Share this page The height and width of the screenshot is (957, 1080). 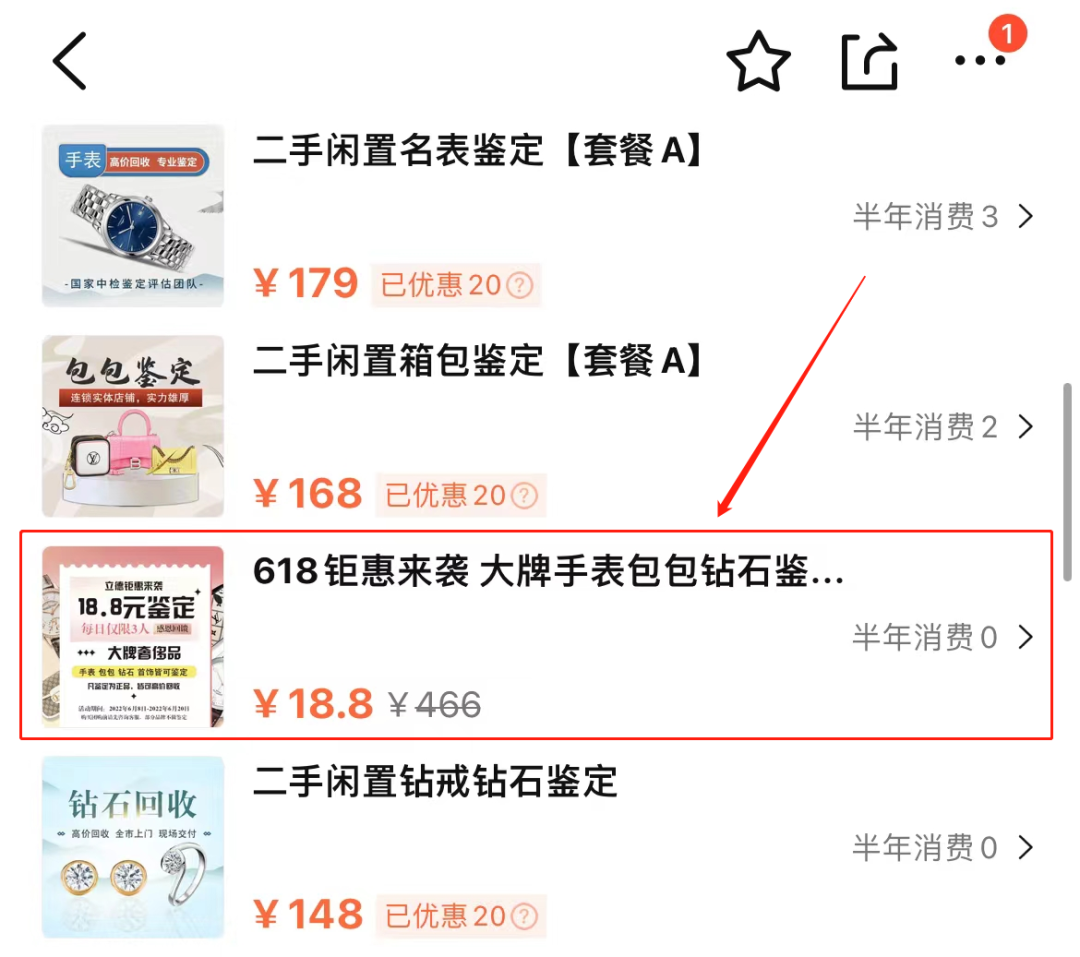point(868,62)
